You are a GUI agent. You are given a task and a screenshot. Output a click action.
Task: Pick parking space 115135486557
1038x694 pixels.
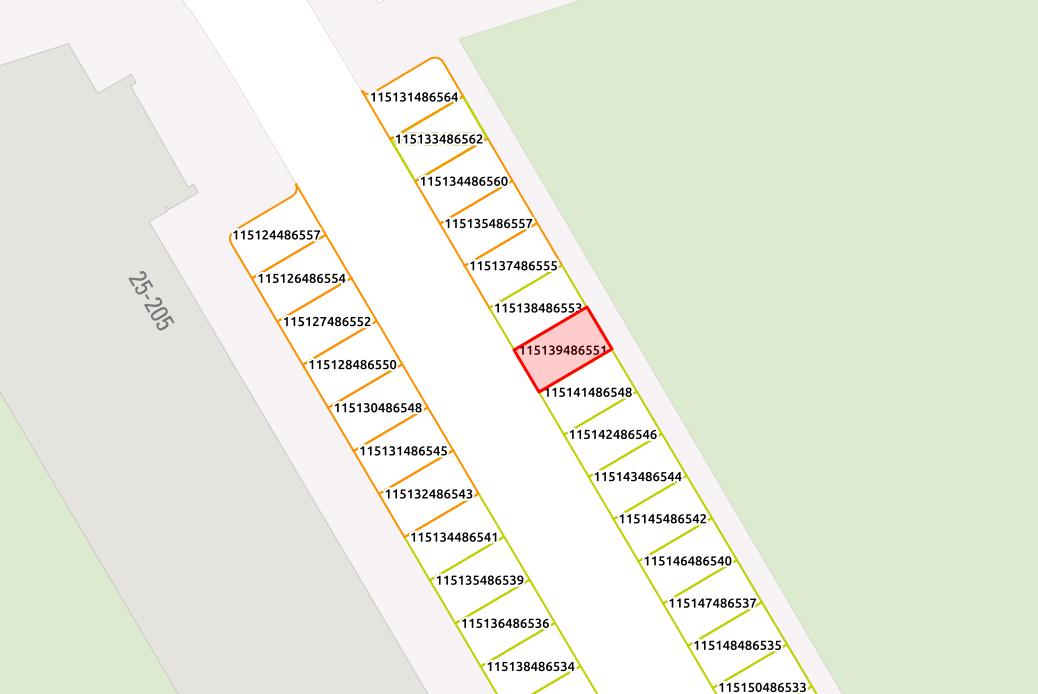(489, 223)
